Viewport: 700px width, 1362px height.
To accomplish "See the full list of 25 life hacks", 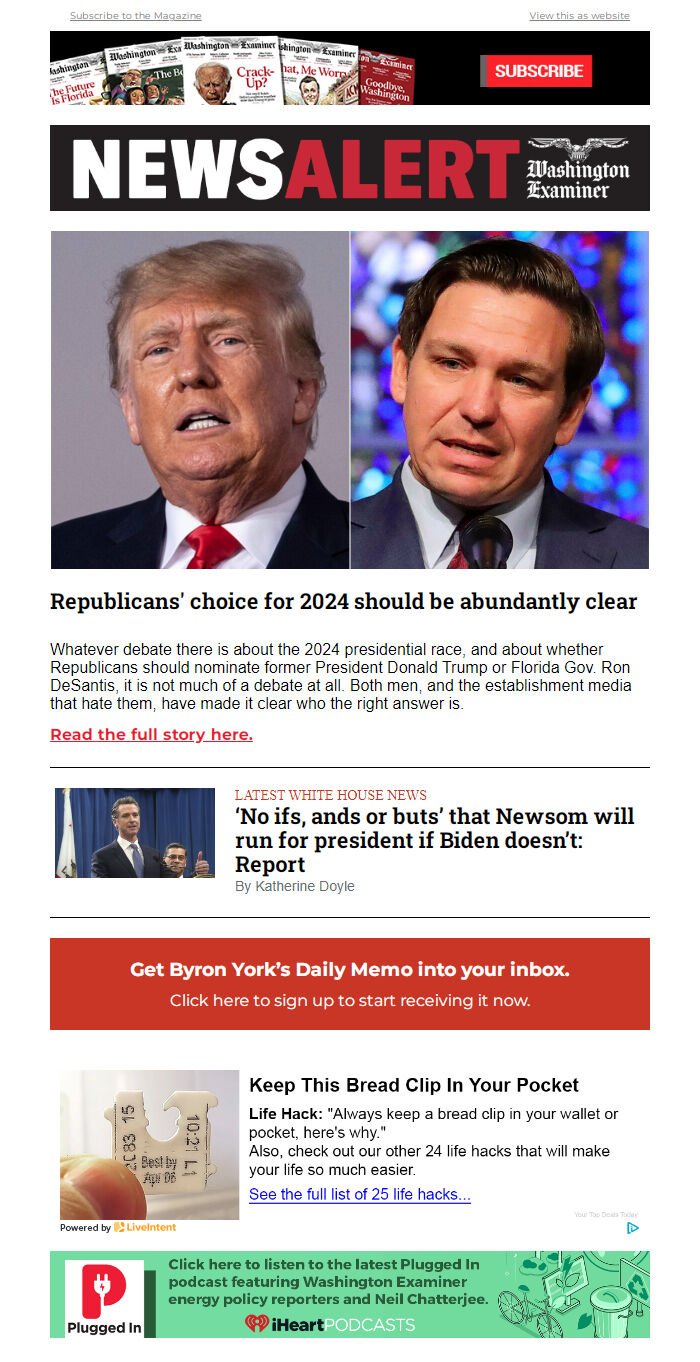I will click(359, 1194).
